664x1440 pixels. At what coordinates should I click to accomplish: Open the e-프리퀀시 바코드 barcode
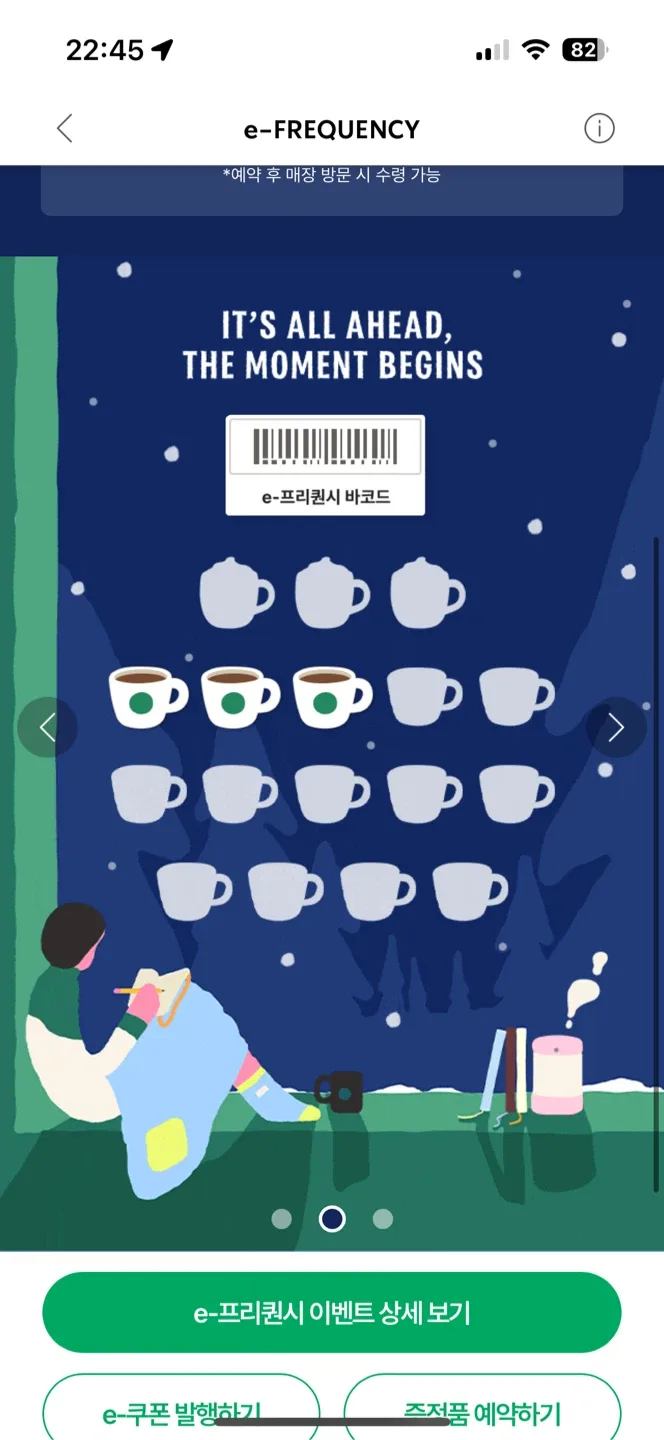325,465
